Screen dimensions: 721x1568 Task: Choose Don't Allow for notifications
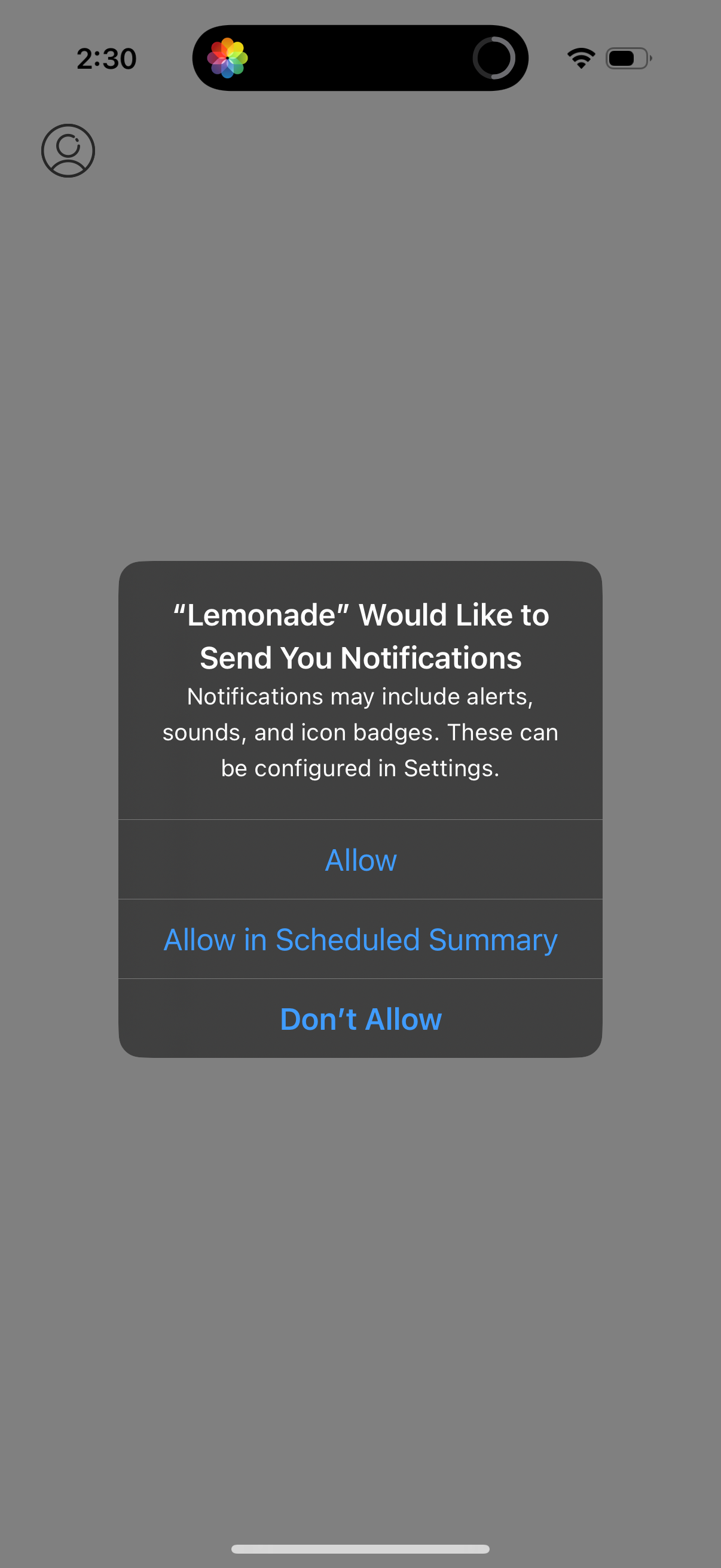tap(360, 1018)
